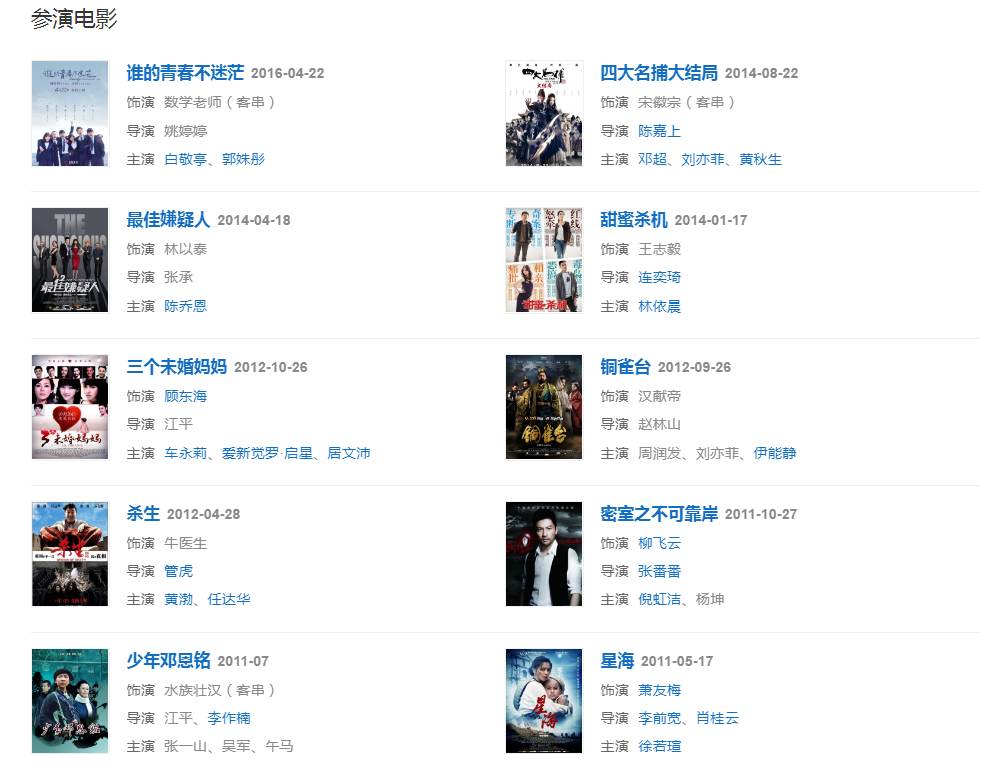Open the 少年邓恩铭 movie title
Screen dimensions: 988x772
tap(169, 661)
